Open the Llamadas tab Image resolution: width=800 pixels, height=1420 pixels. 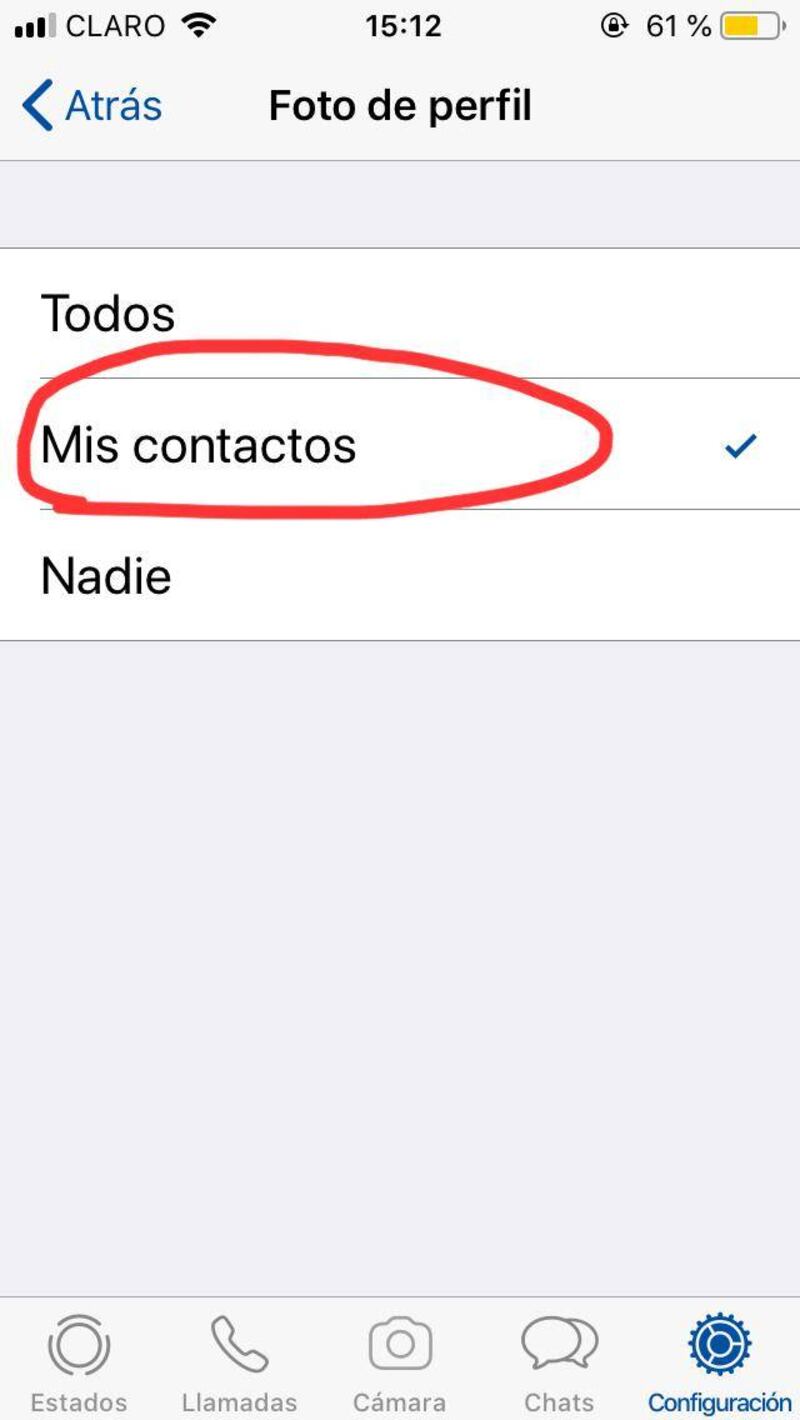click(x=239, y=1362)
